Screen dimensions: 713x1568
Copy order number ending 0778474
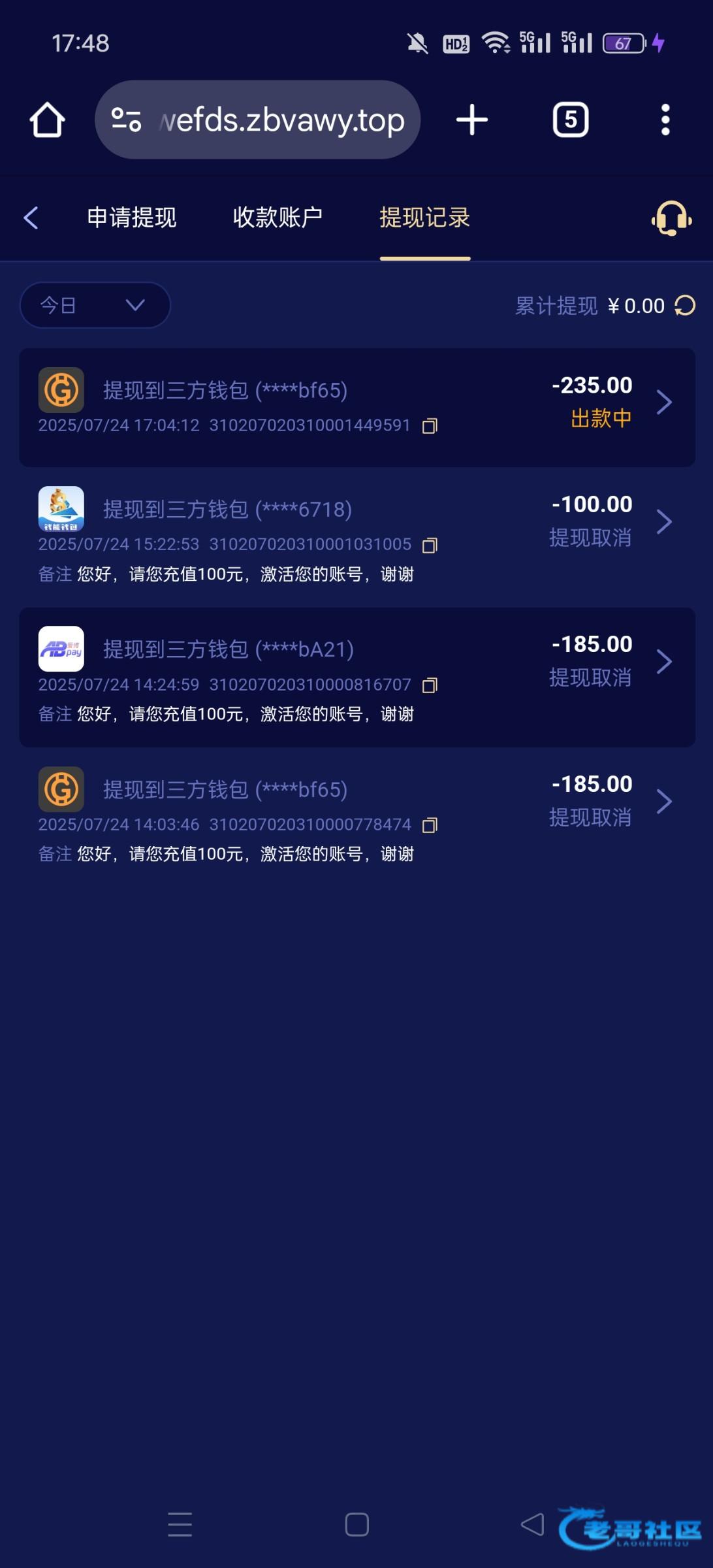430,825
